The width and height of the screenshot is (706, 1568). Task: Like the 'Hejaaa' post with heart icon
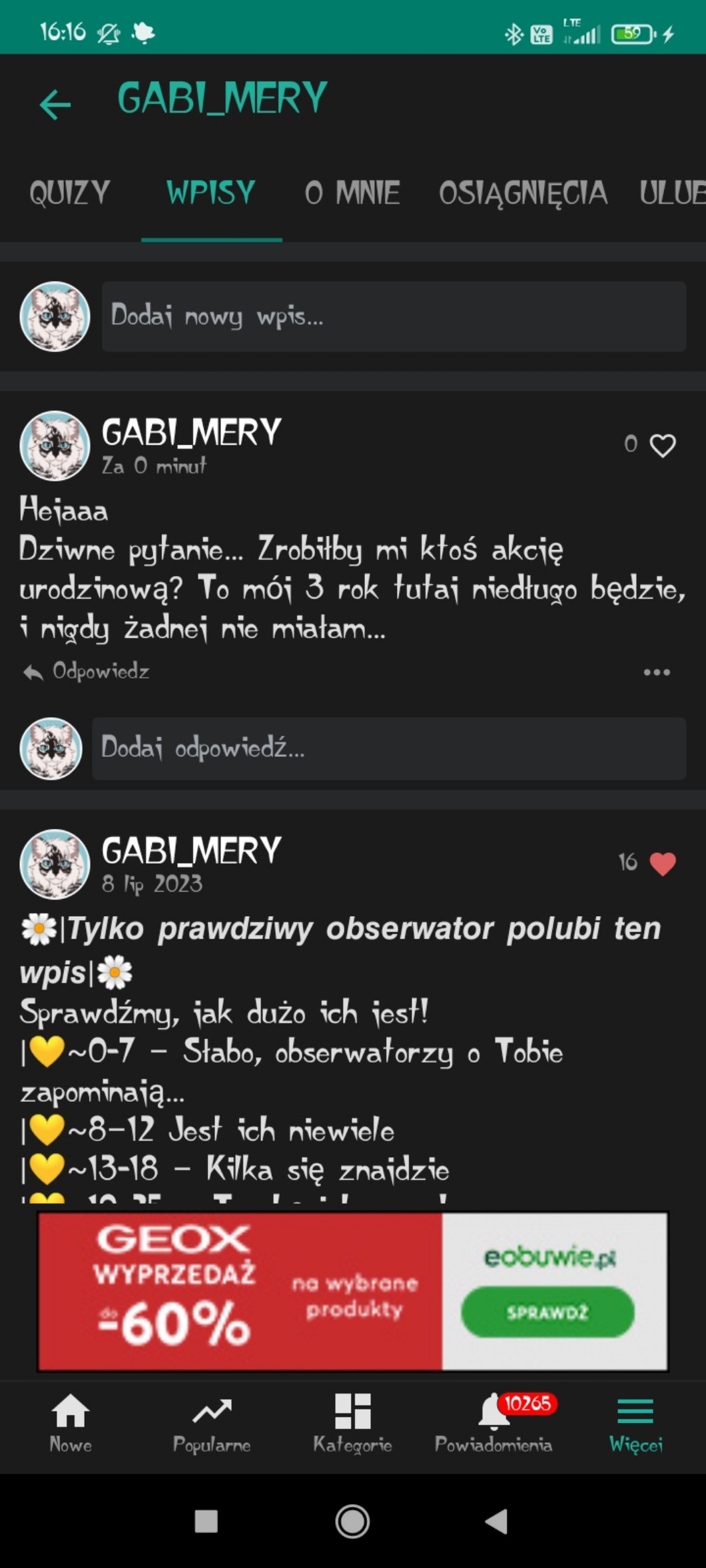[x=662, y=445]
